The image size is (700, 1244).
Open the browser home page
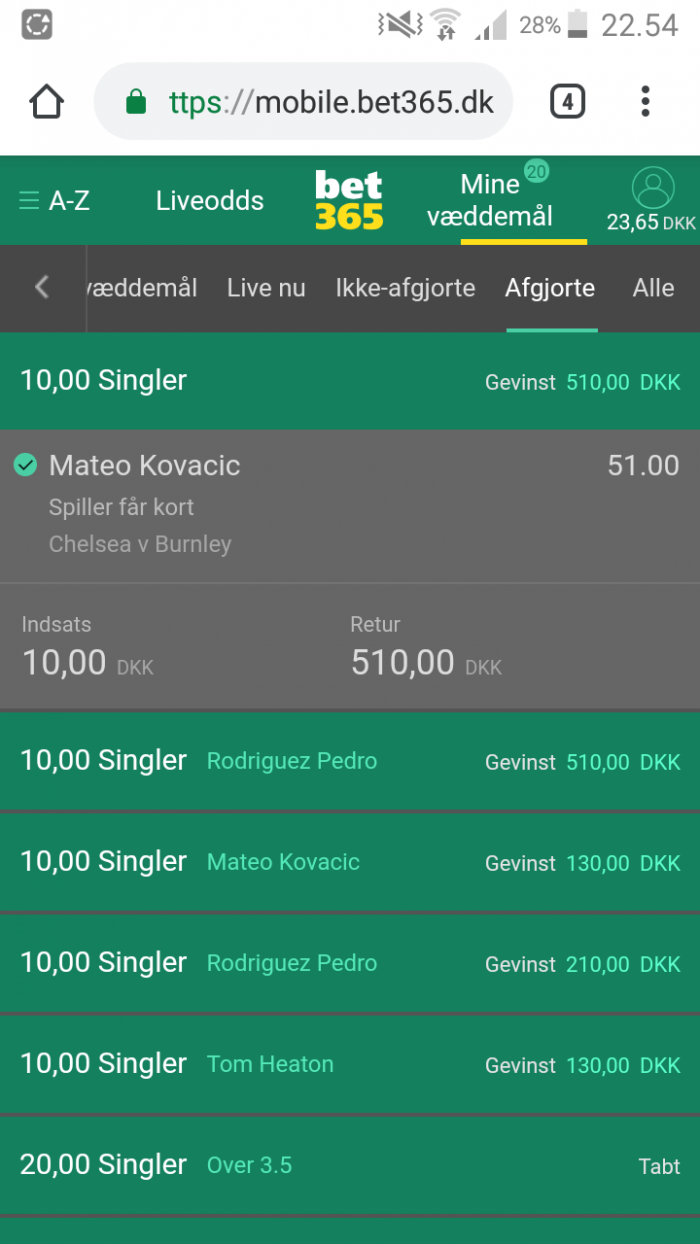pos(46,101)
